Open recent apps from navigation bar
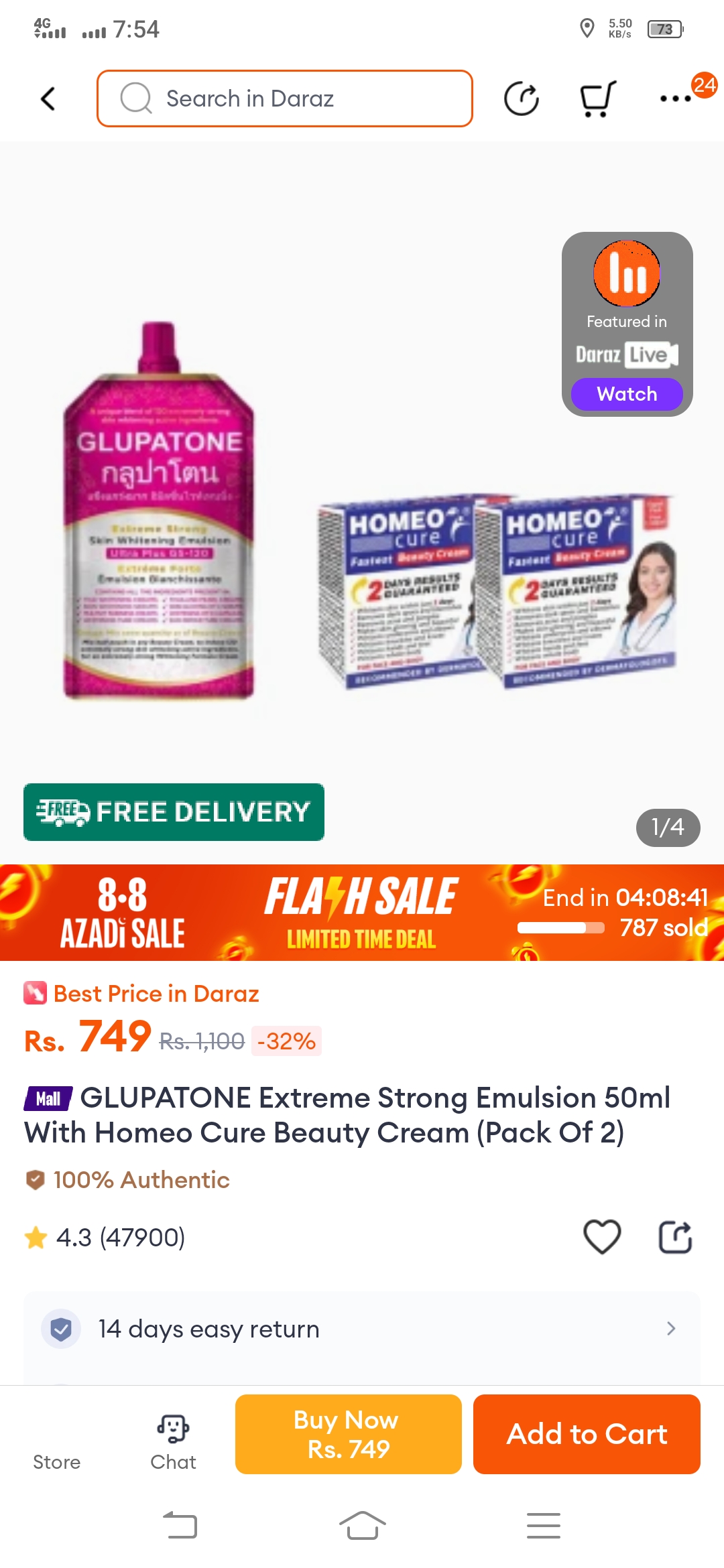 pyautogui.click(x=543, y=1526)
